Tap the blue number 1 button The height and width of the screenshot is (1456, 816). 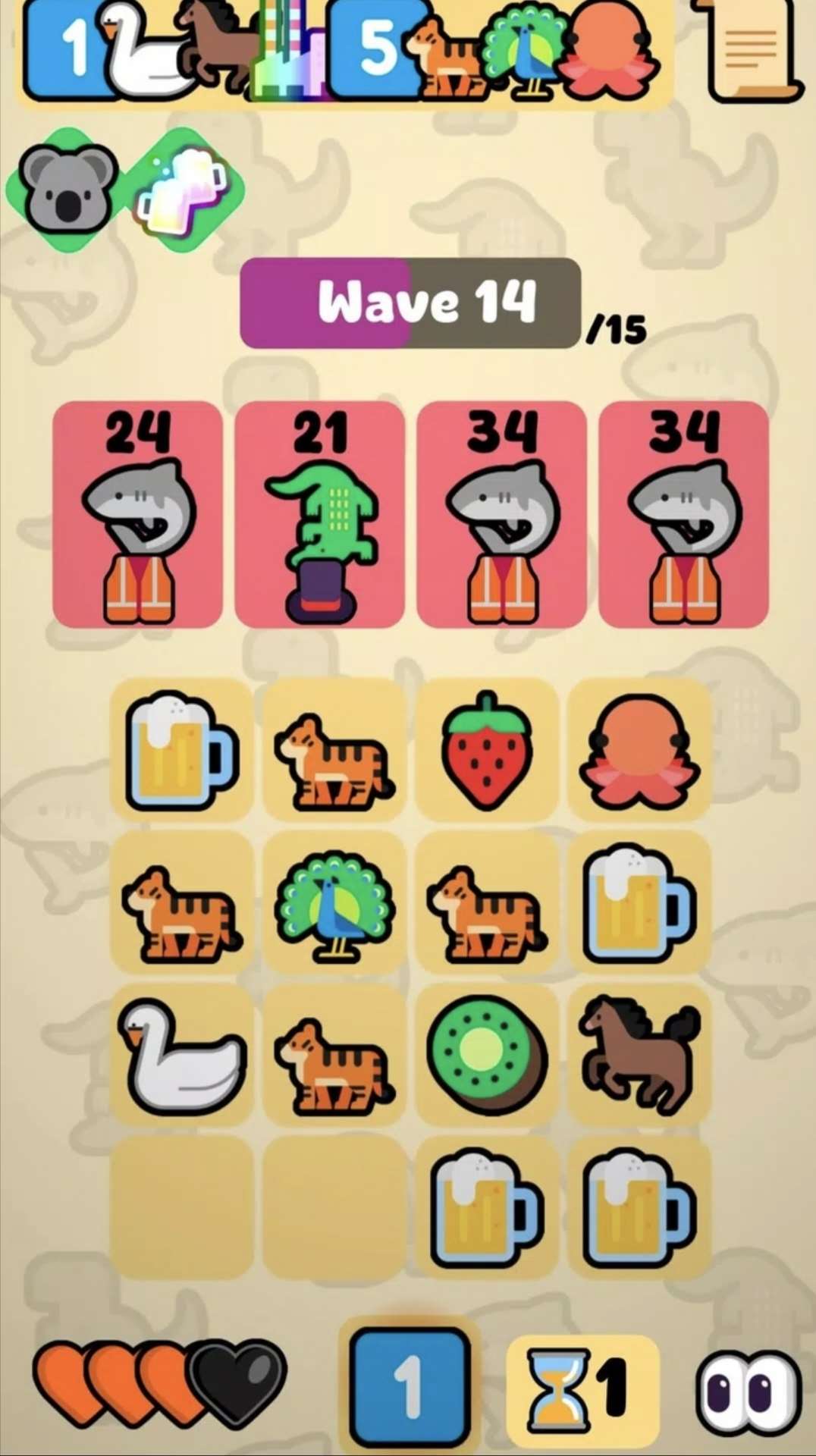tap(410, 1386)
